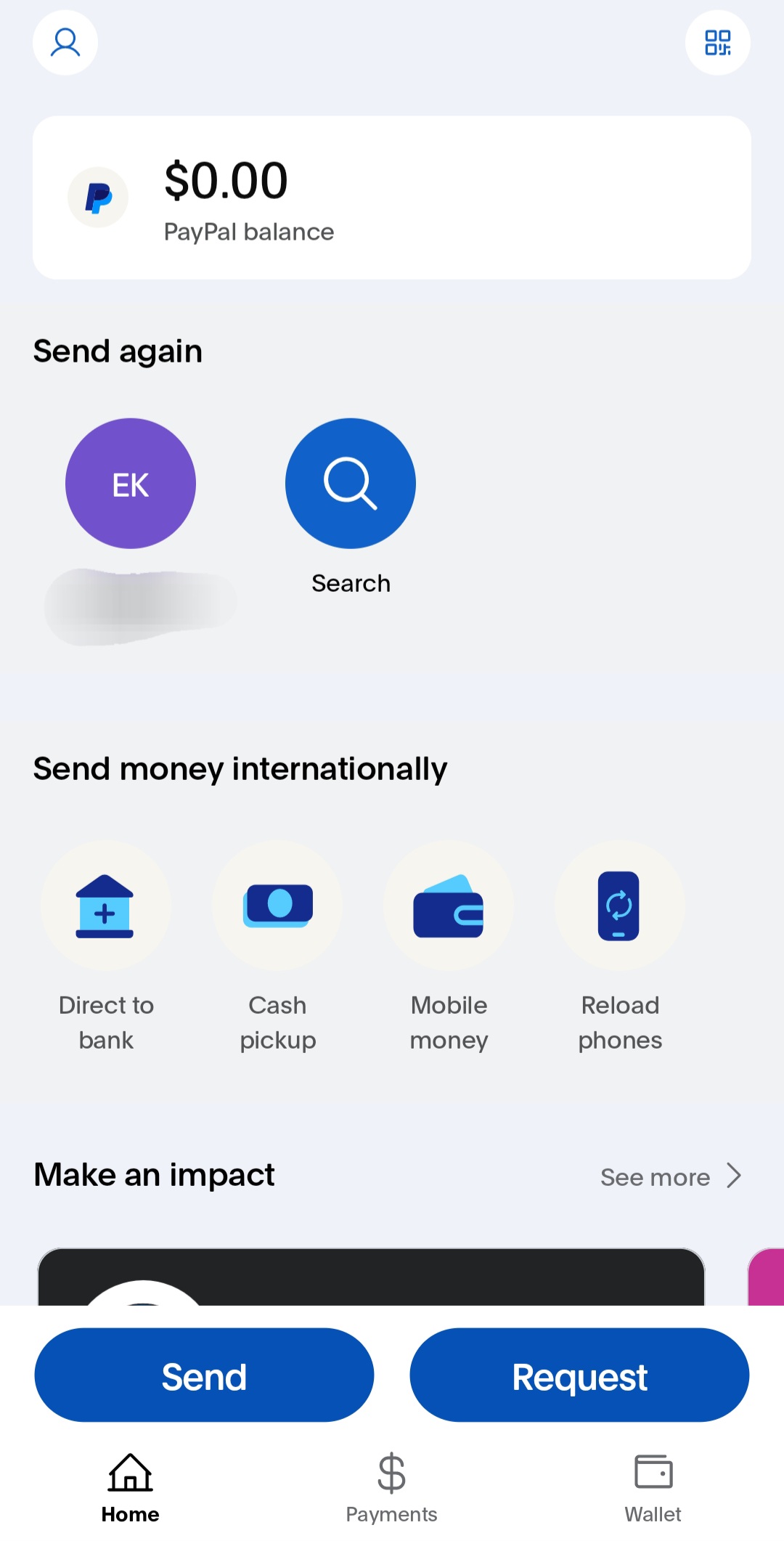Go to the Home tab
This screenshot has height=1541, width=784.
click(131, 1489)
